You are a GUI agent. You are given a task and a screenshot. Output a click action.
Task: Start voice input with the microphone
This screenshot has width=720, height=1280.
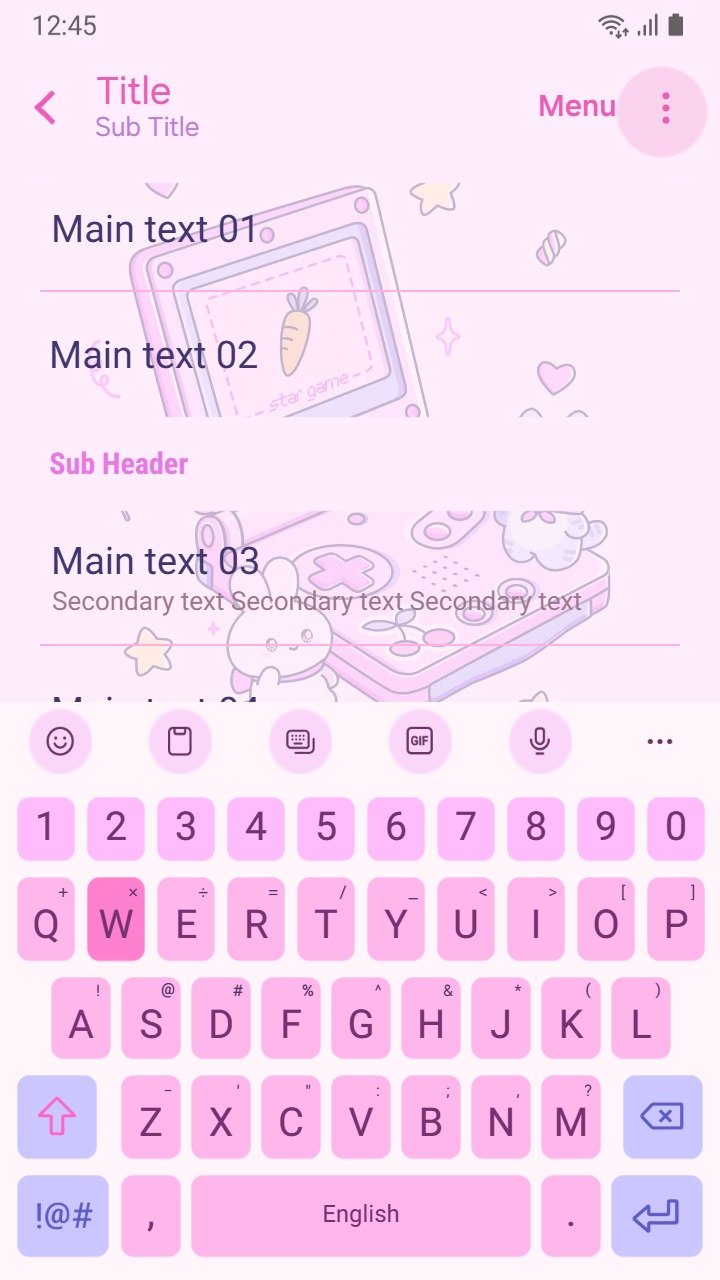[540, 741]
